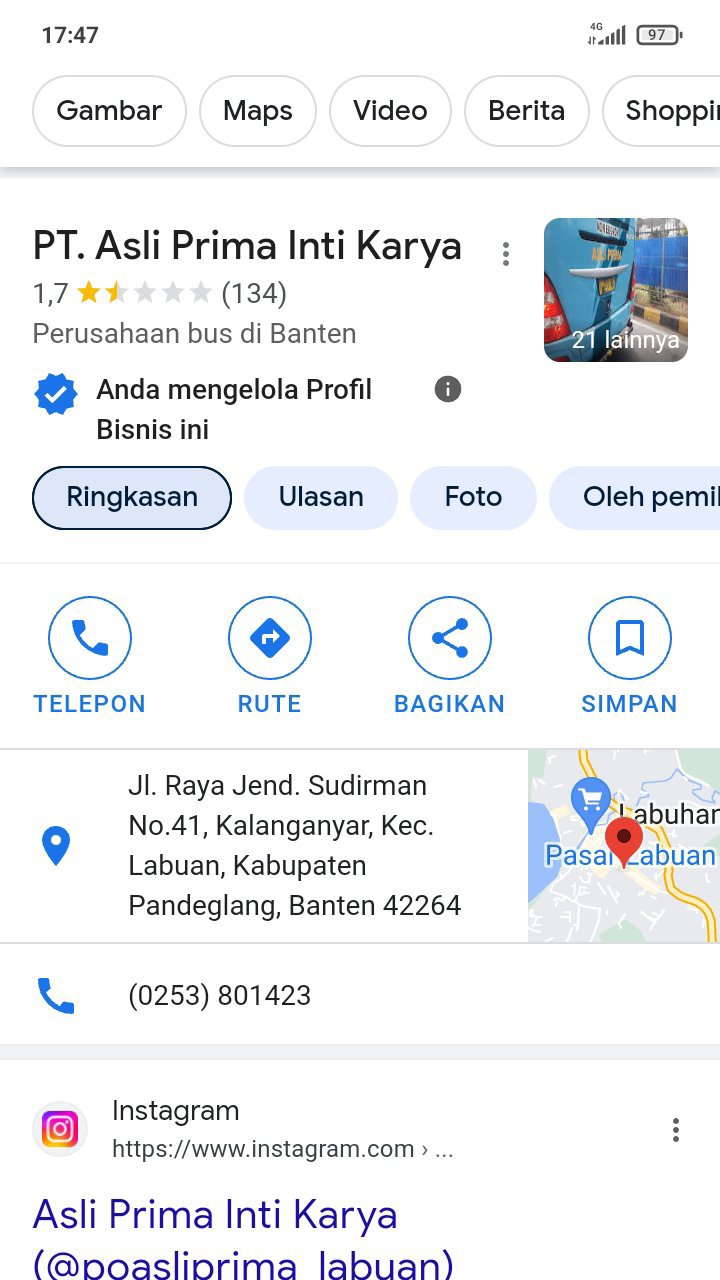
Task: Switch to the Berita tab
Action: point(526,111)
